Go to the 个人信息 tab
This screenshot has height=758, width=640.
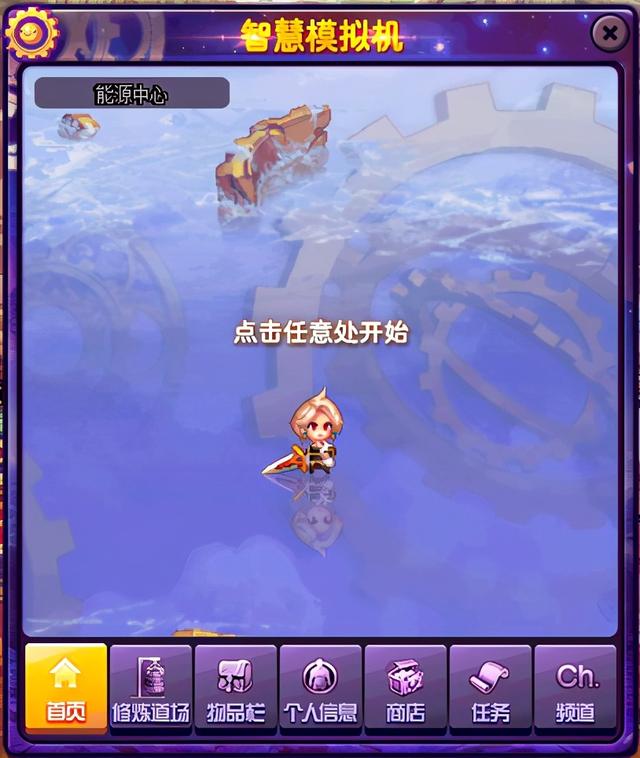321,689
